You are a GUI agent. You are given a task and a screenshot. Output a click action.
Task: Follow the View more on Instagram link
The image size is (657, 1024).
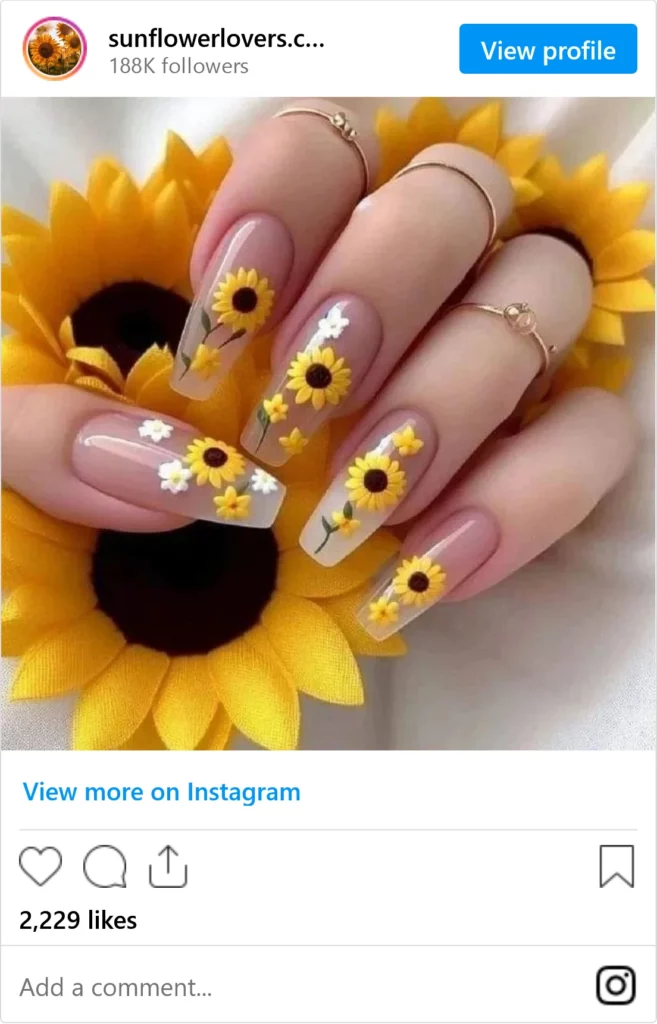161,792
